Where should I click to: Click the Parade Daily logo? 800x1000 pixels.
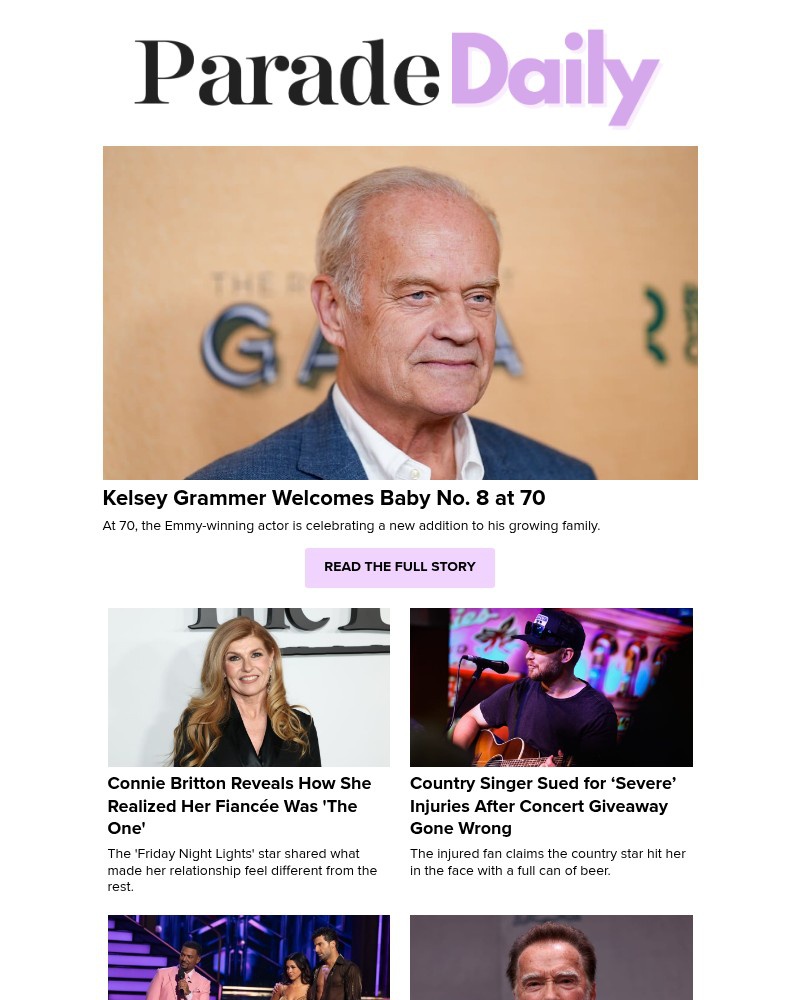398,77
